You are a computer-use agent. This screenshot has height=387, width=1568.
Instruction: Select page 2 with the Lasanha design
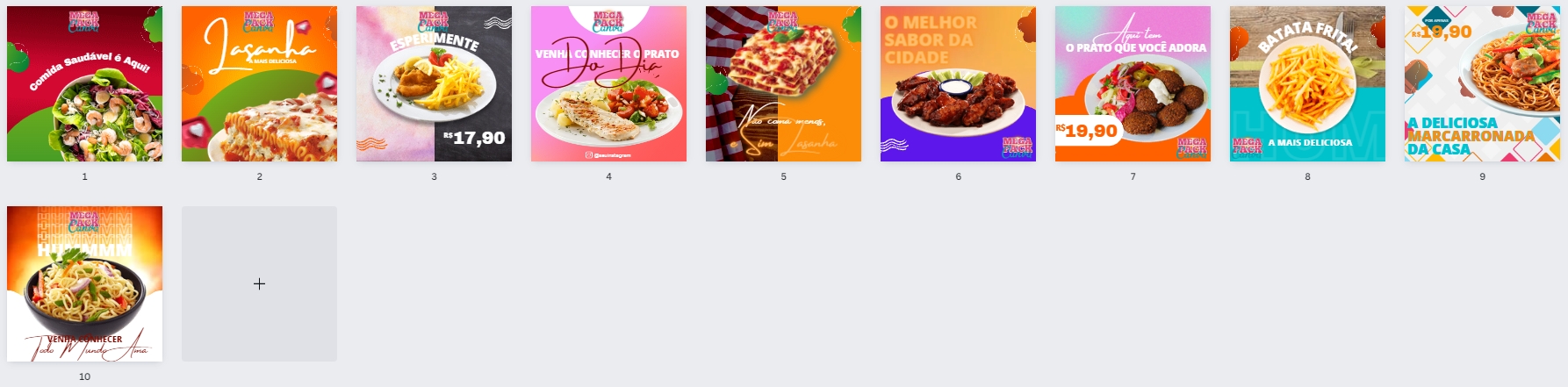tap(259, 84)
